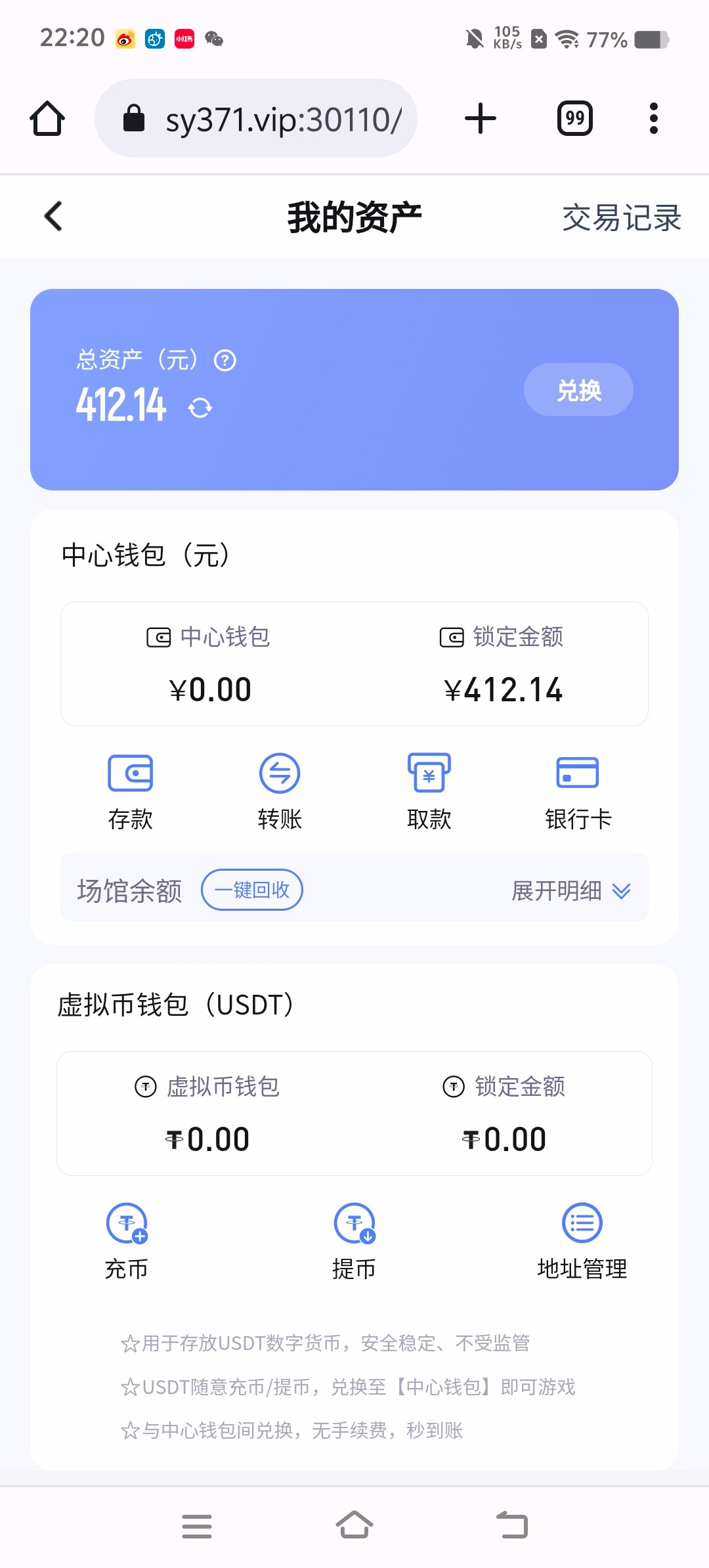Go to browser home page
Screen dimensions: 709x1568
click(x=47, y=118)
